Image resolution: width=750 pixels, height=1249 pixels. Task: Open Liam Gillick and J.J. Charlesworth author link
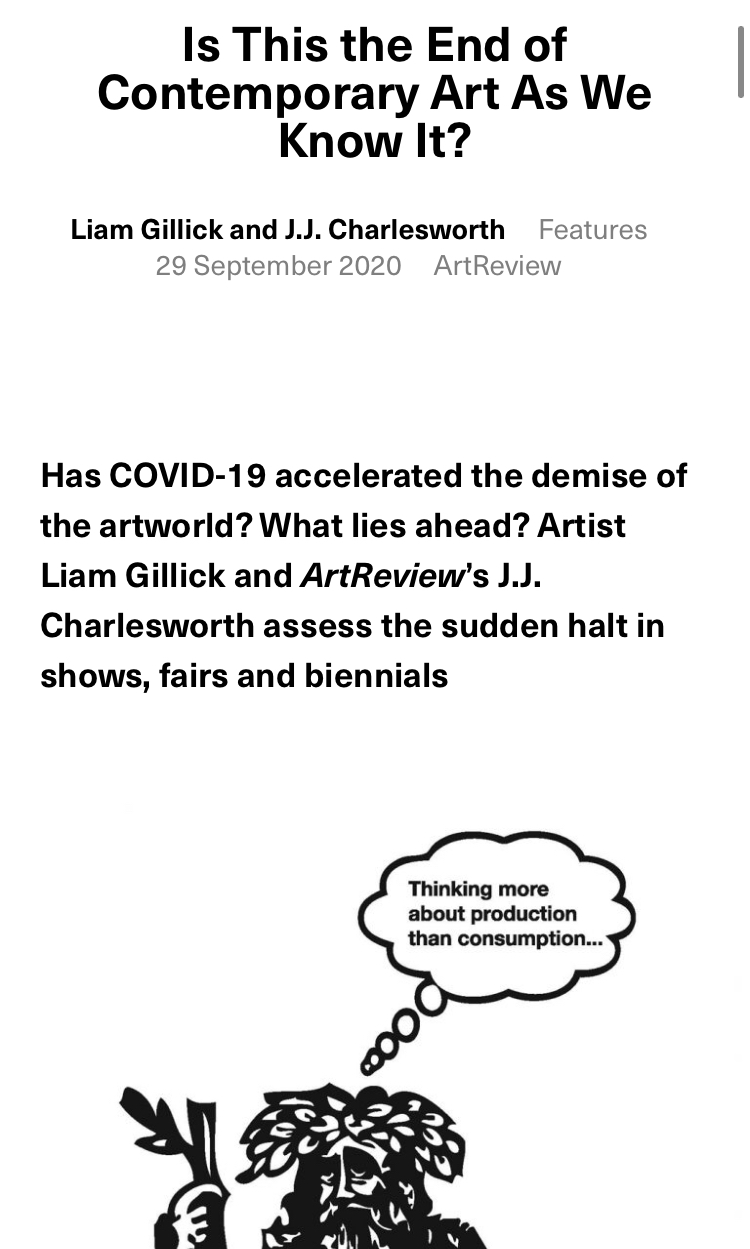(x=287, y=230)
